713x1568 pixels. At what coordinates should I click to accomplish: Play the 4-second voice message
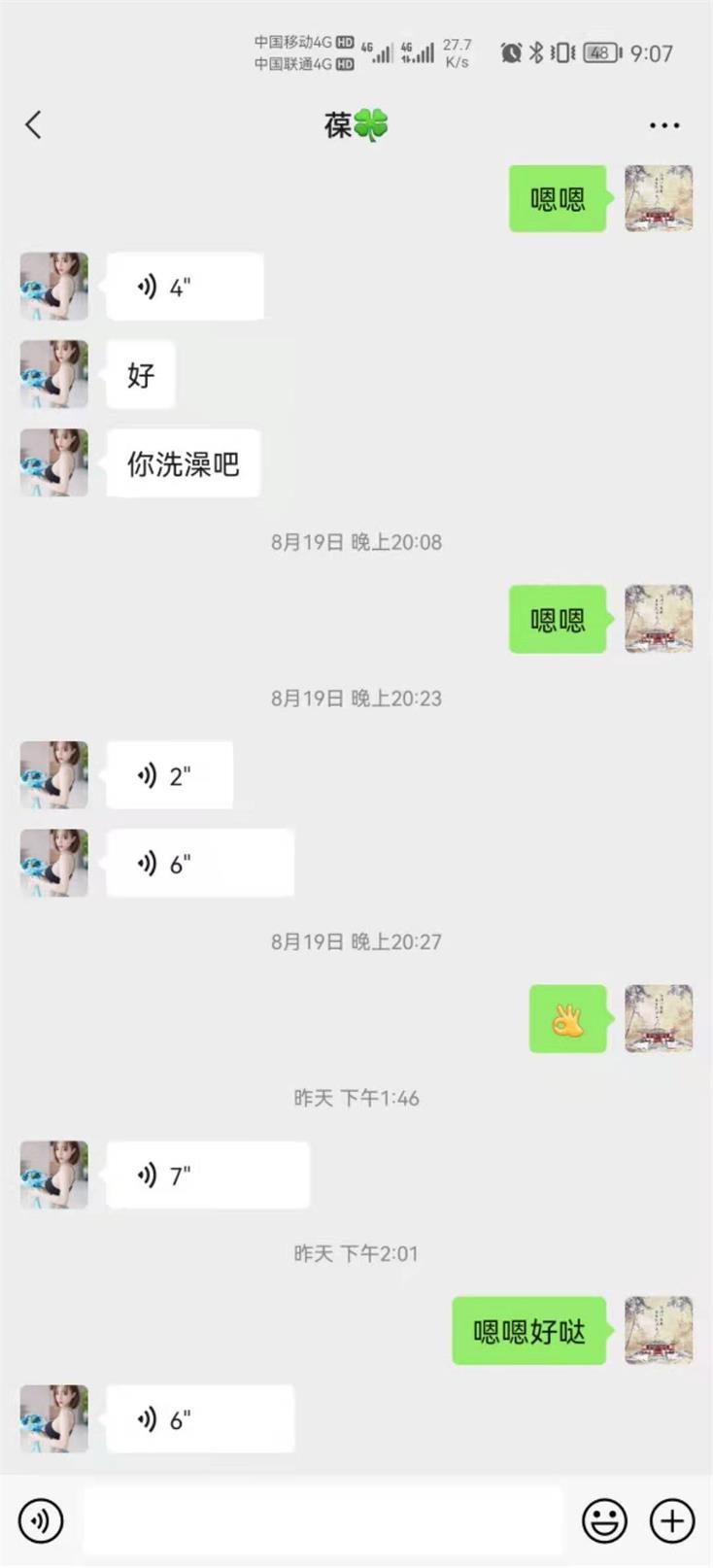pos(185,287)
